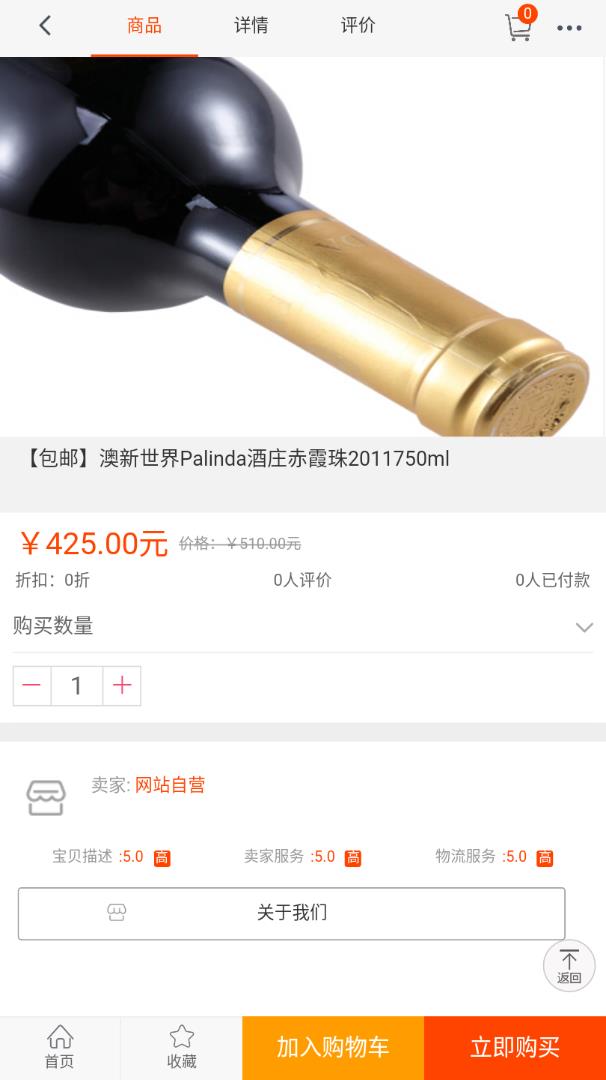Add this wine to 收藏 favorites
Viewport: 606px width, 1080px height.
point(181,1047)
